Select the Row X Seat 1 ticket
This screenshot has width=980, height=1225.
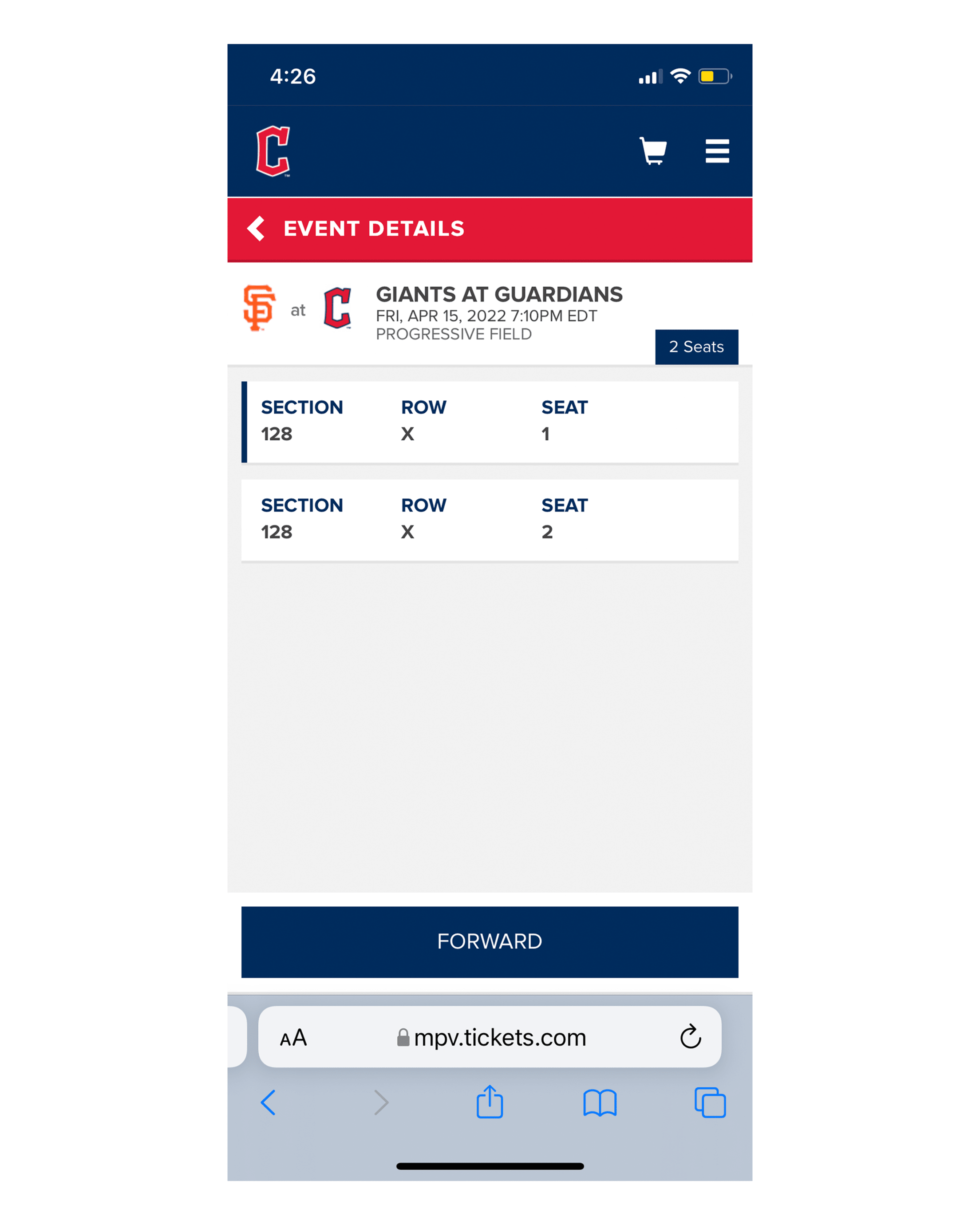click(x=490, y=422)
